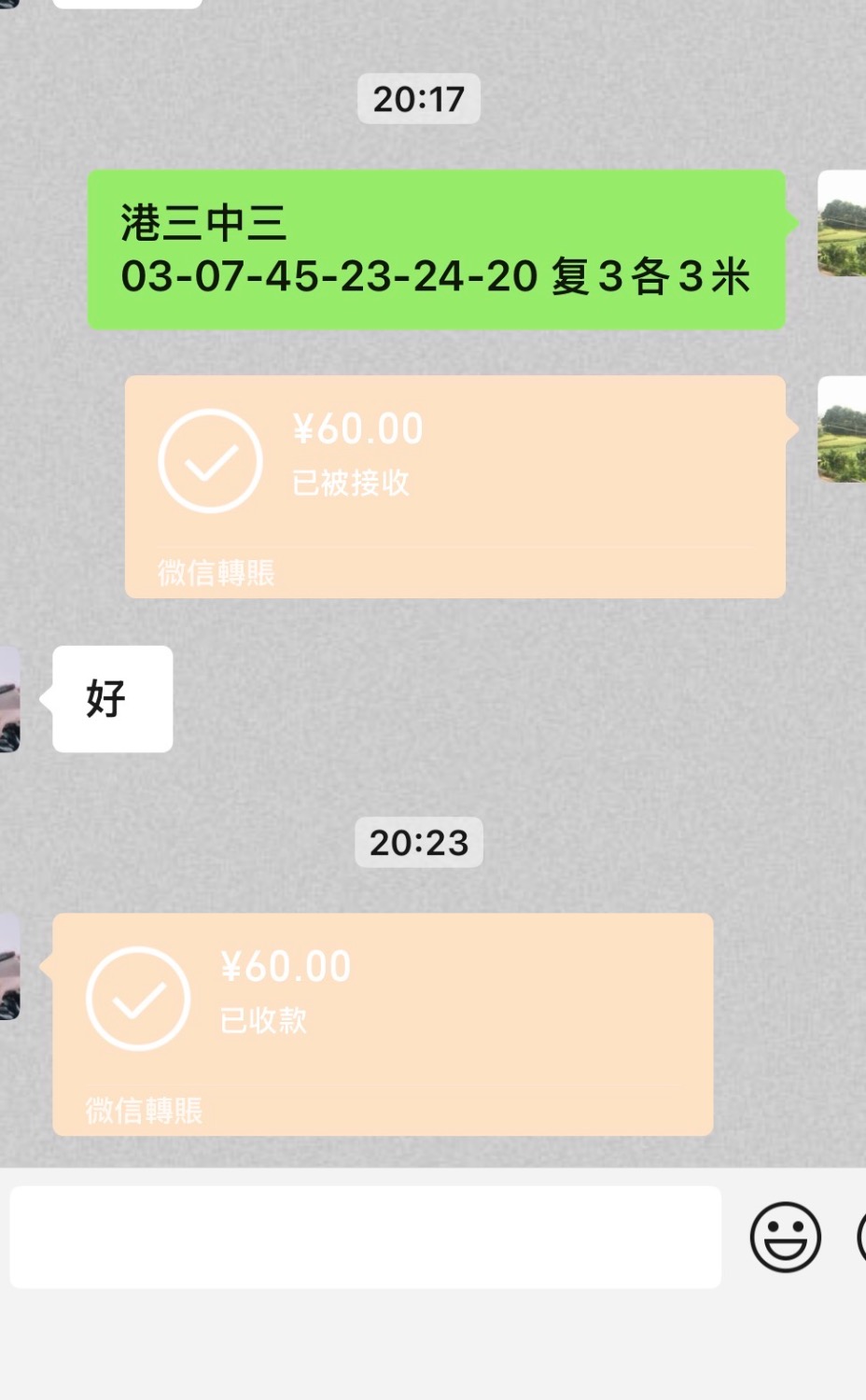Open the more options plus icon
Screen dimensions: 866x1400
(x=861, y=1237)
